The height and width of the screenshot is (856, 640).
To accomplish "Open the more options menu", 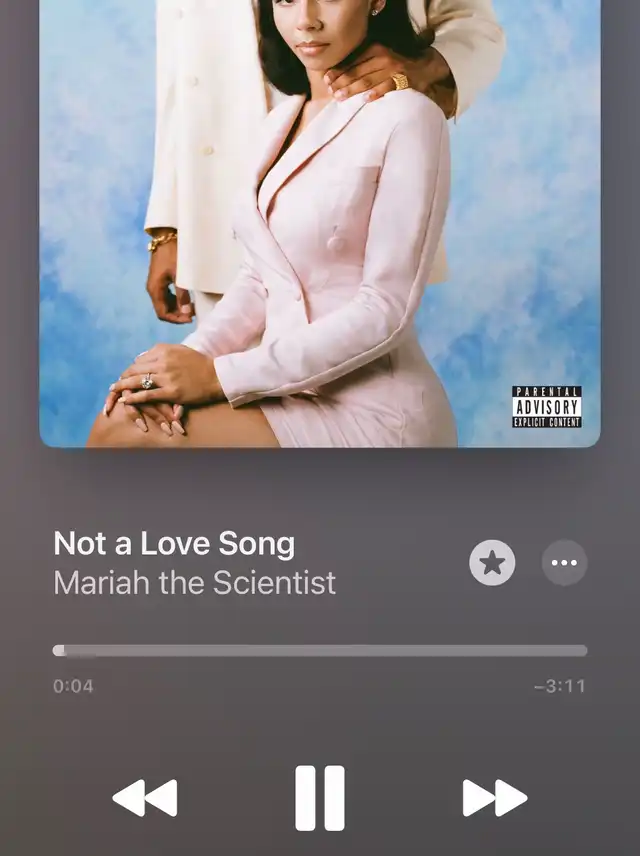I will (564, 563).
